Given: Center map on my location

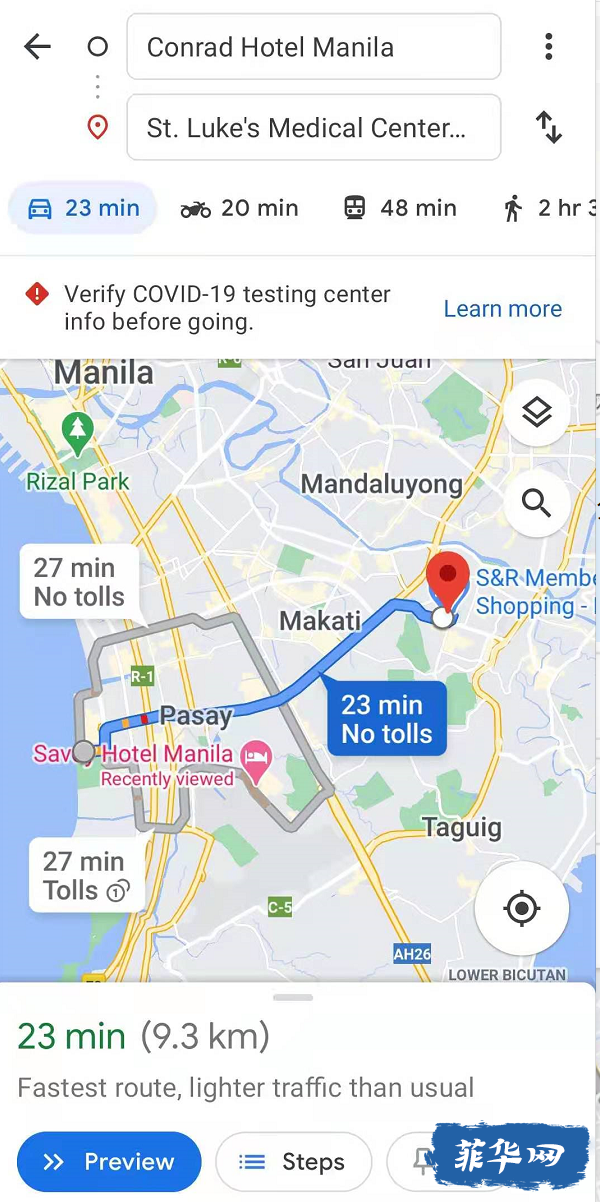Looking at the screenshot, I should coord(521,909).
